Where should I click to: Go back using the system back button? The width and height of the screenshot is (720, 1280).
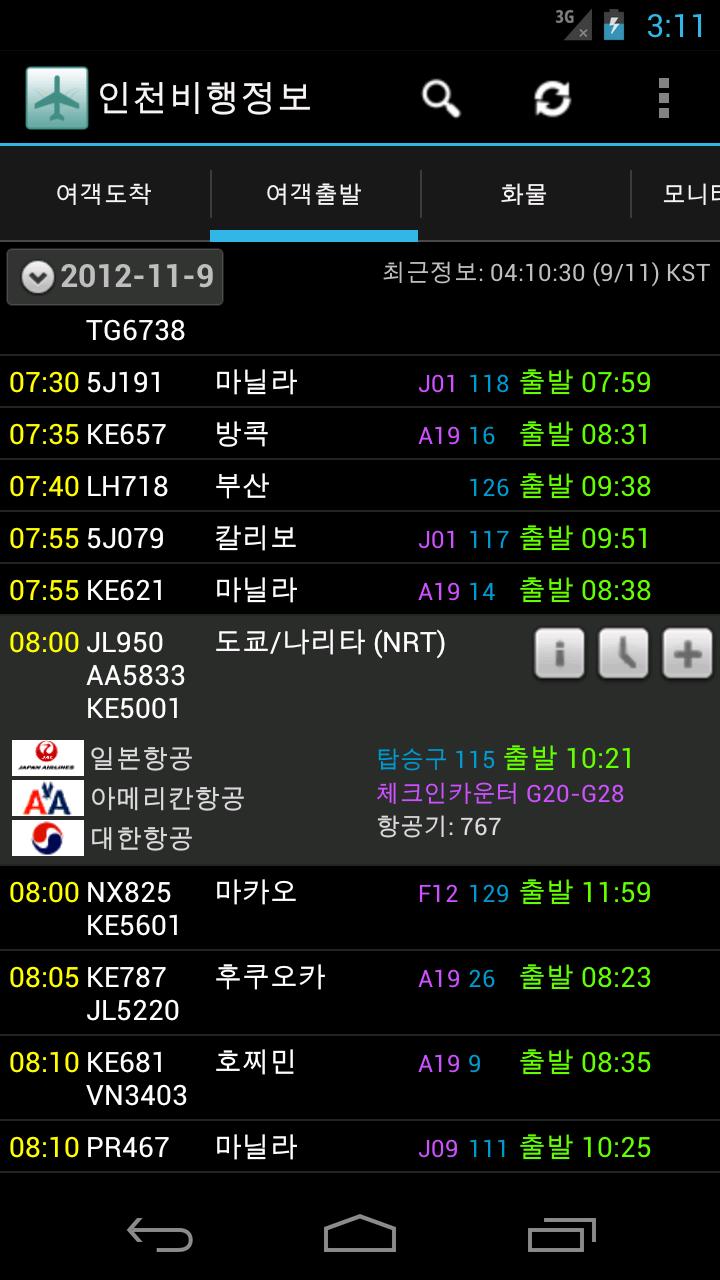(x=160, y=1235)
